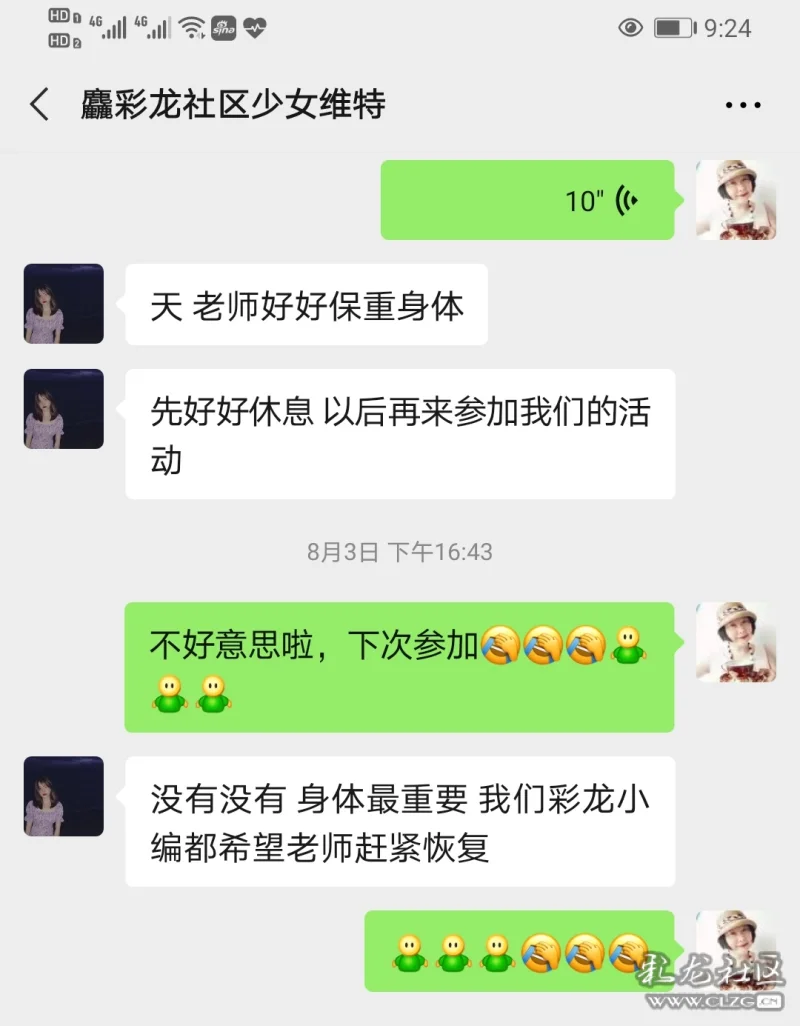Play the 10-second voice message

[x=527, y=200]
